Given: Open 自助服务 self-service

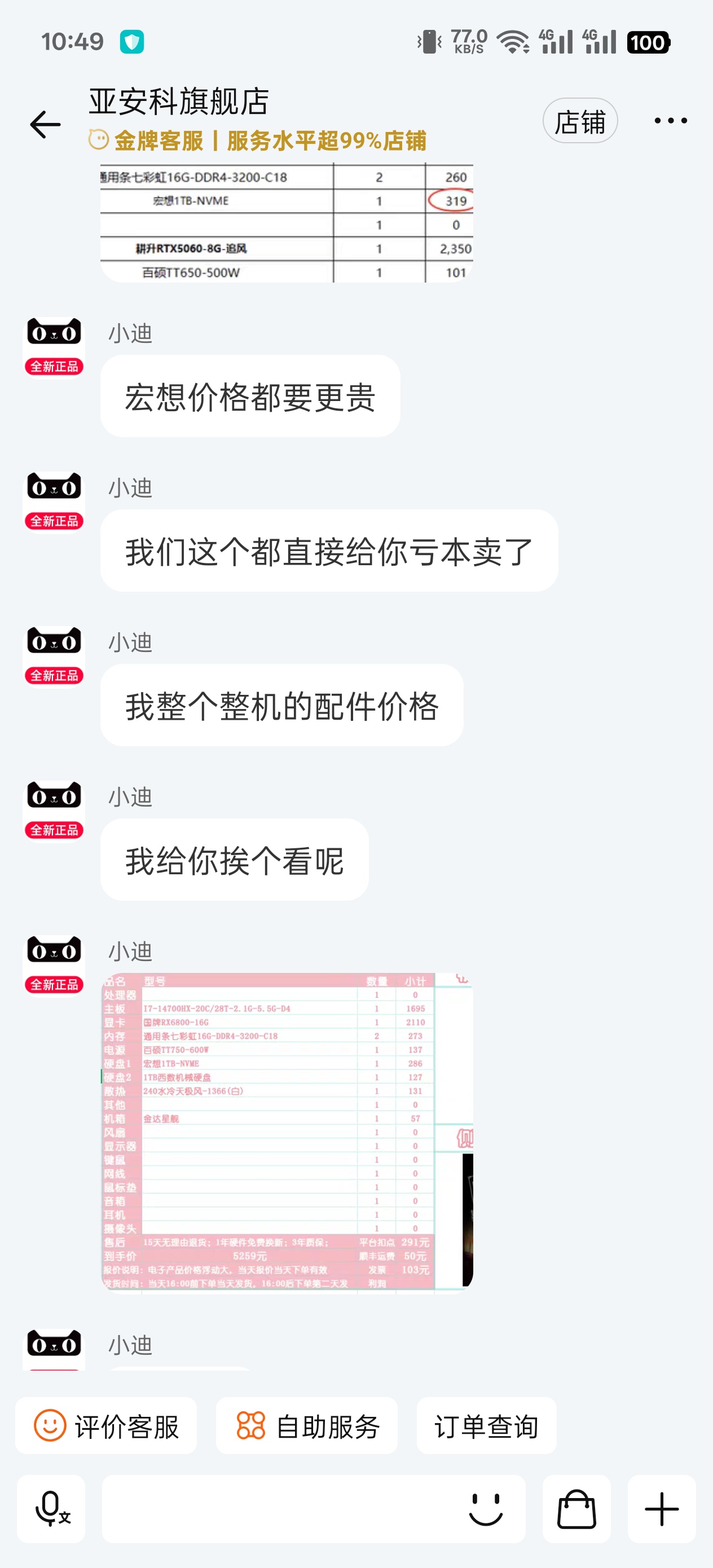Looking at the screenshot, I should 307,1426.
